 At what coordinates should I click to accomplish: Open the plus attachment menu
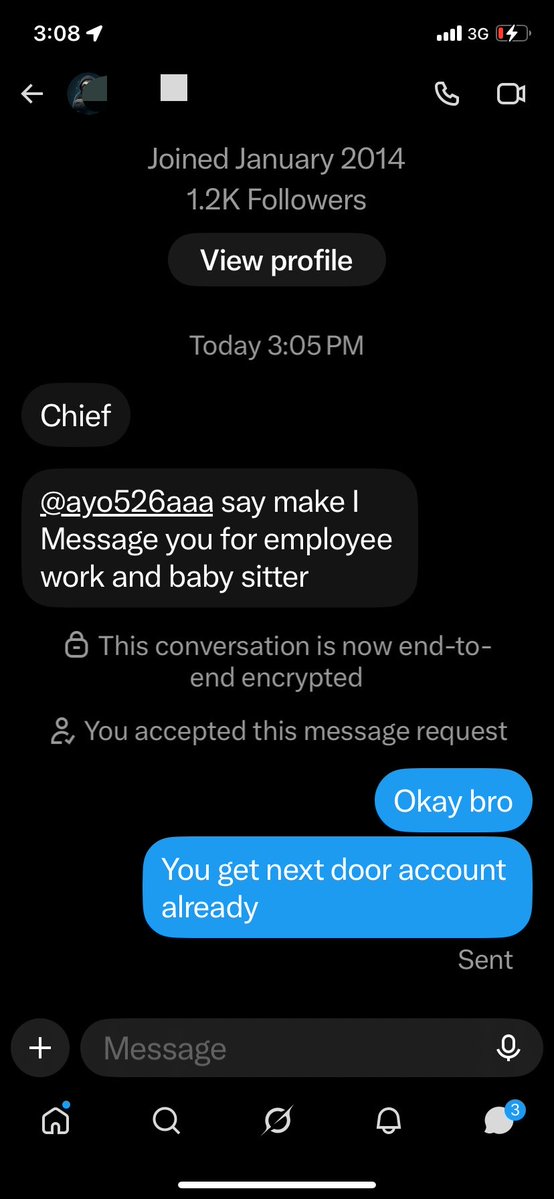coord(40,1048)
